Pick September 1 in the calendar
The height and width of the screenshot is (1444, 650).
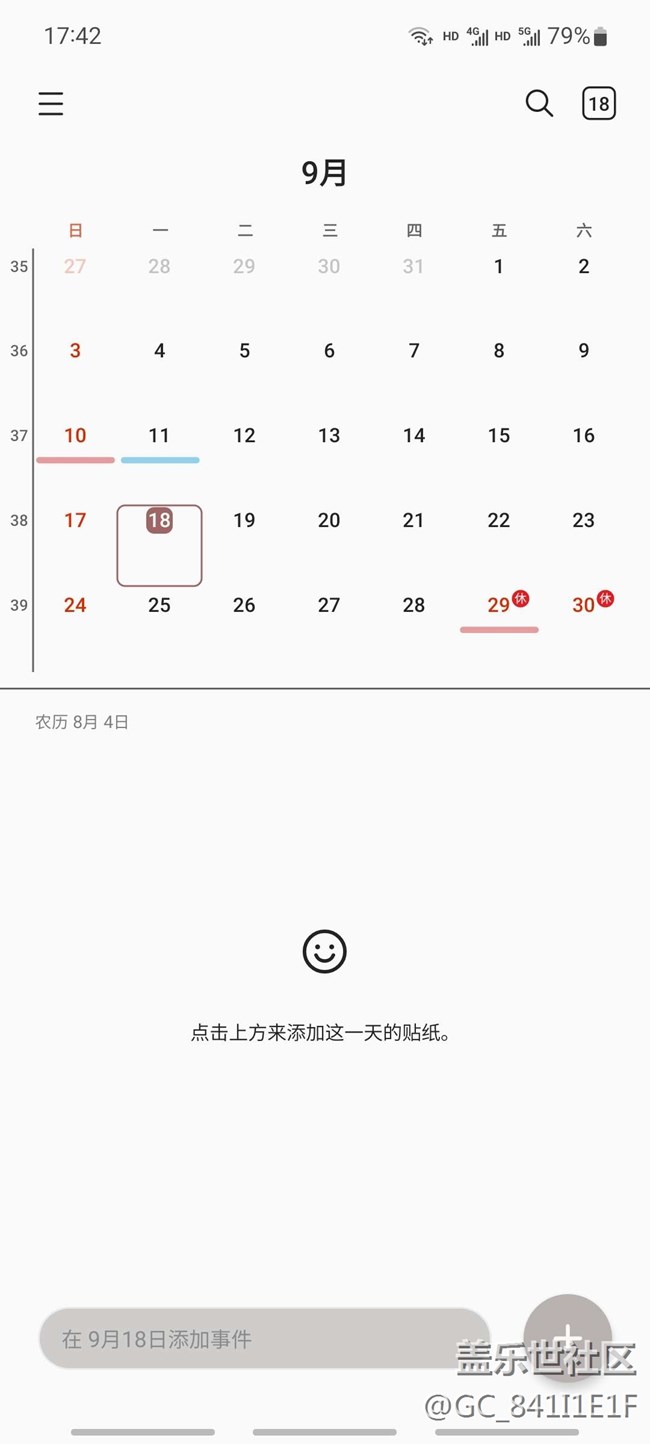click(499, 267)
